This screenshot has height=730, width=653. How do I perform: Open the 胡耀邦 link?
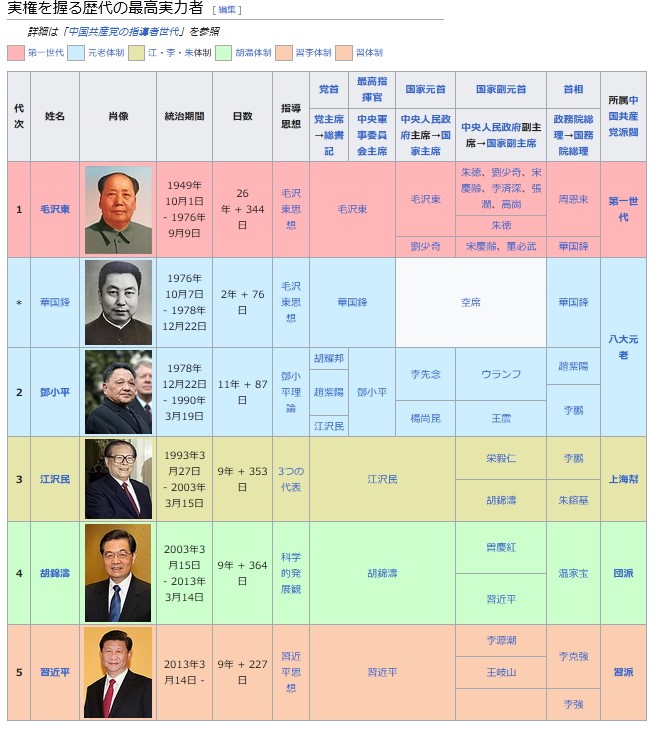coord(328,357)
